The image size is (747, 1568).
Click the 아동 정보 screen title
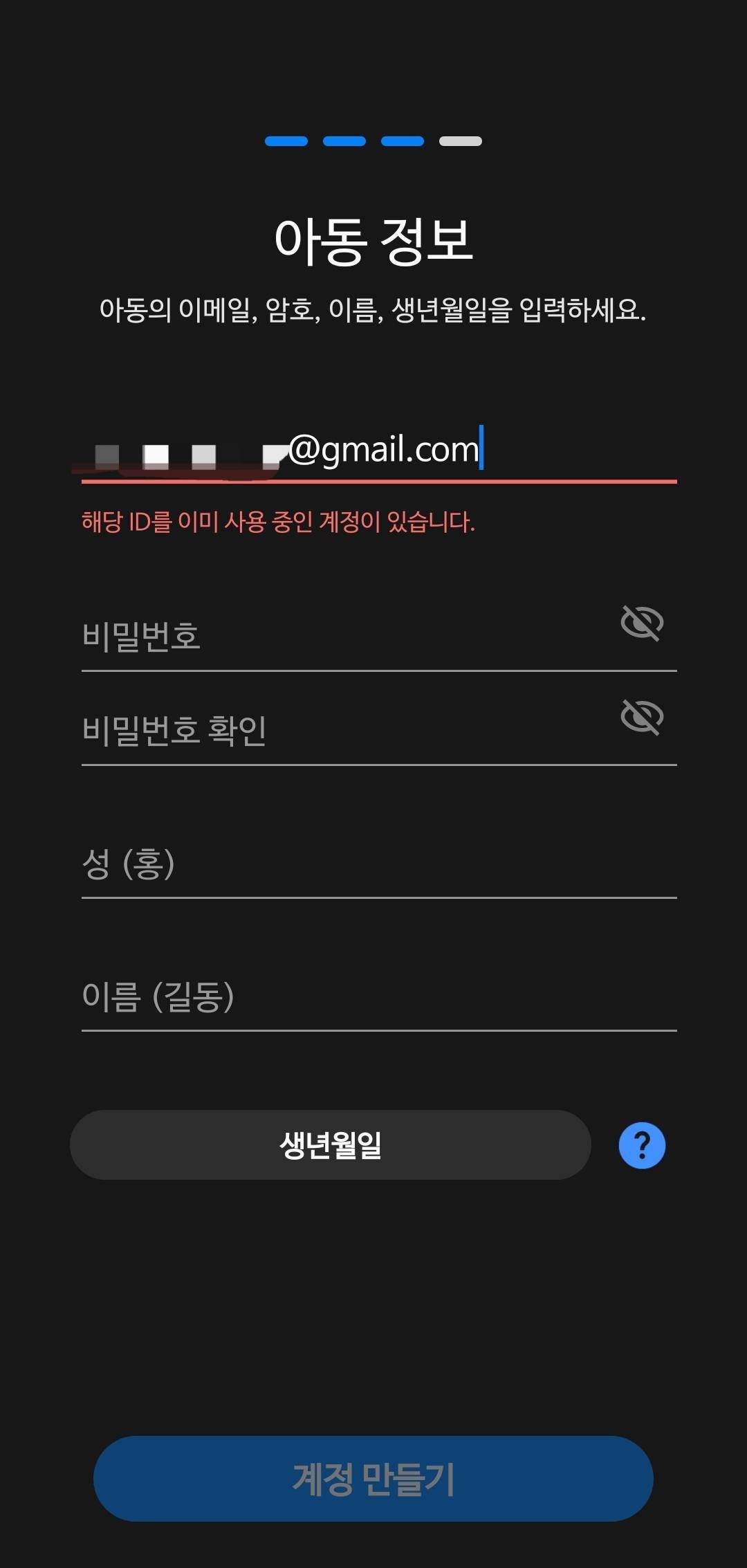(x=373, y=239)
